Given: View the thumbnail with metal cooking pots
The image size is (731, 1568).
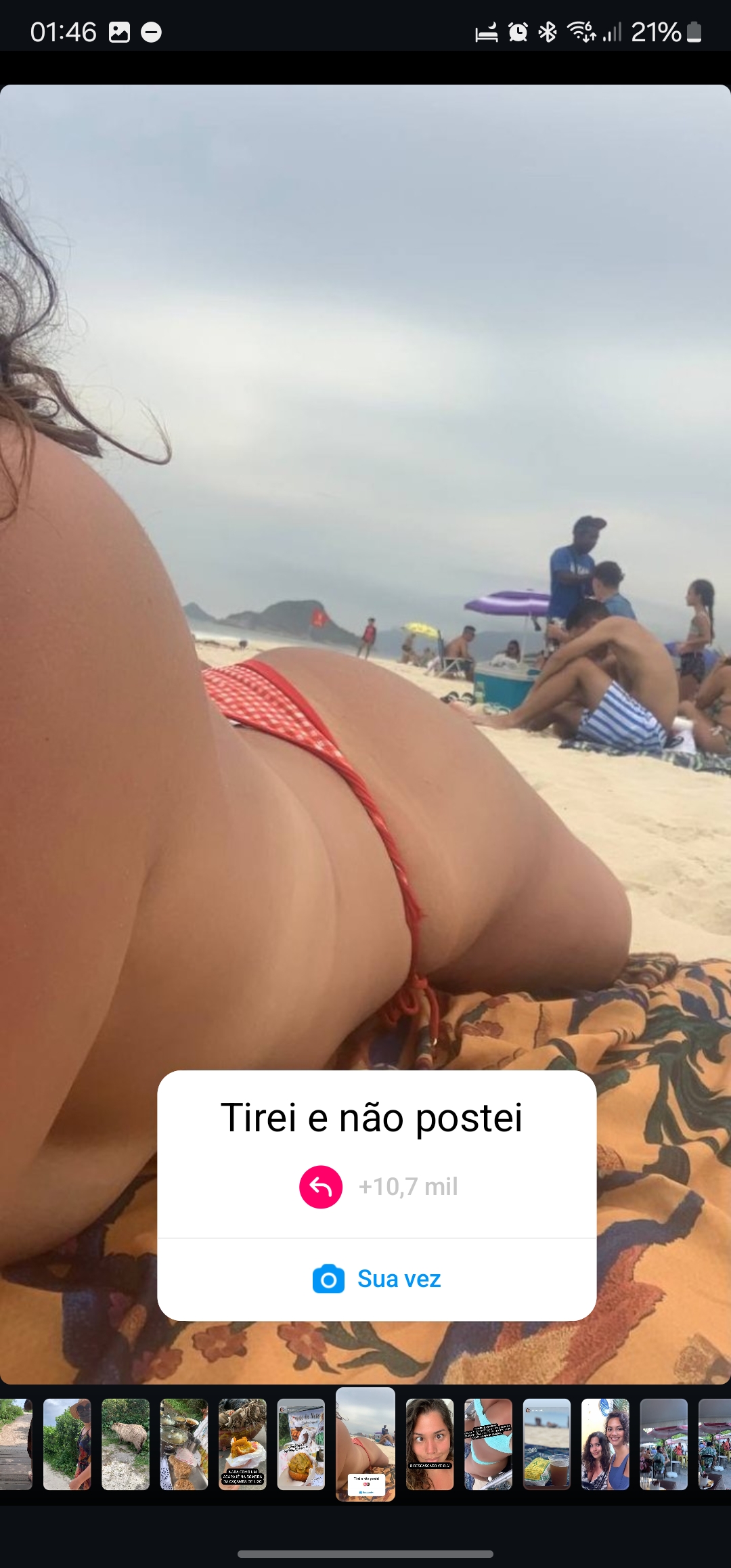Looking at the screenshot, I should pyautogui.click(x=183, y=1444).
